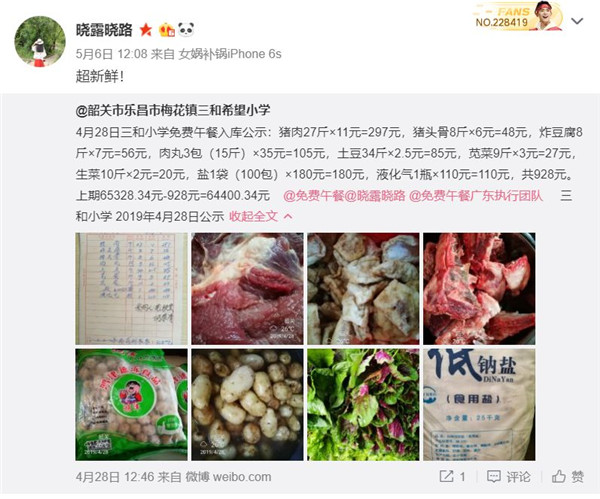
Task: View the packaged meatballs photo
Action: pos(130,403)
